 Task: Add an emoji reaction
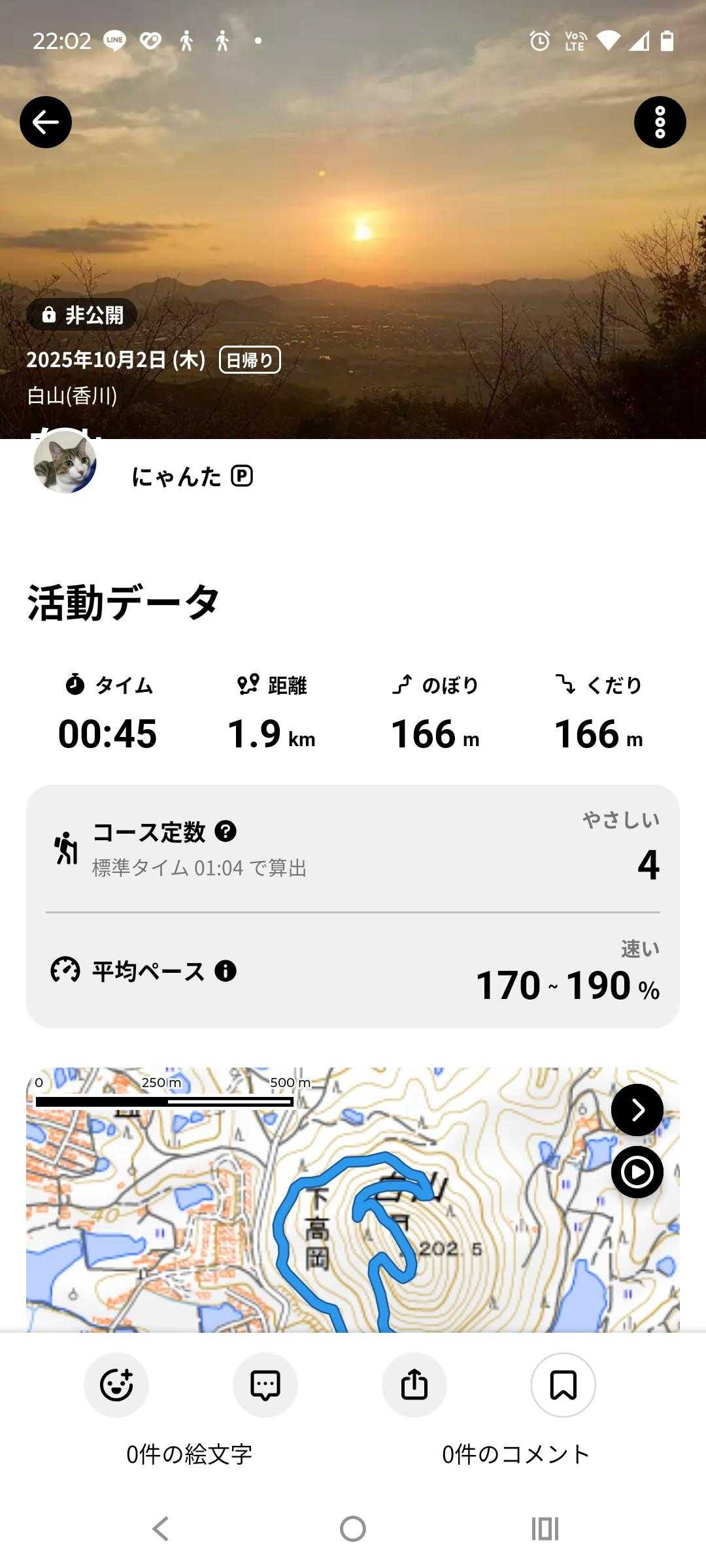click(x=116, y=1384)
